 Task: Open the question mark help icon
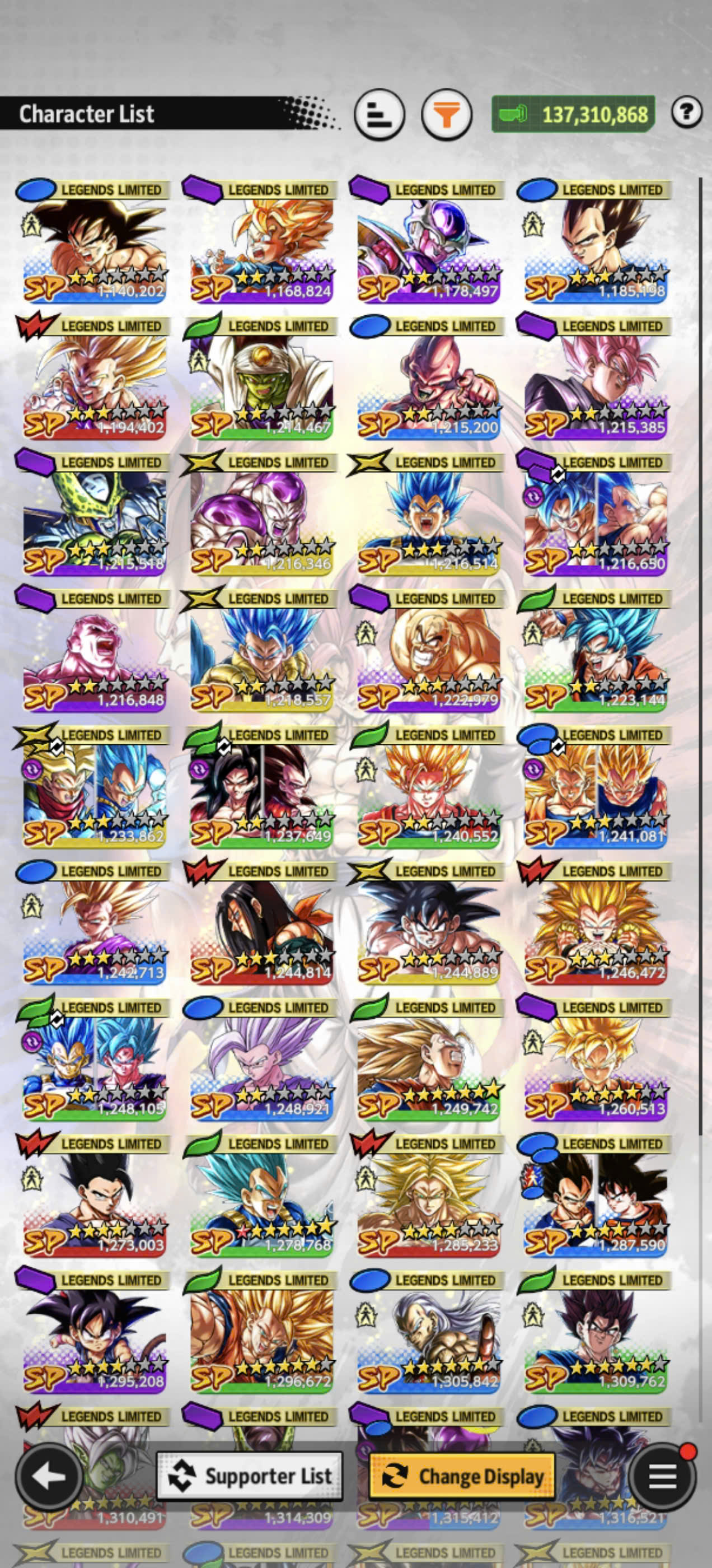tap(687, 112)
